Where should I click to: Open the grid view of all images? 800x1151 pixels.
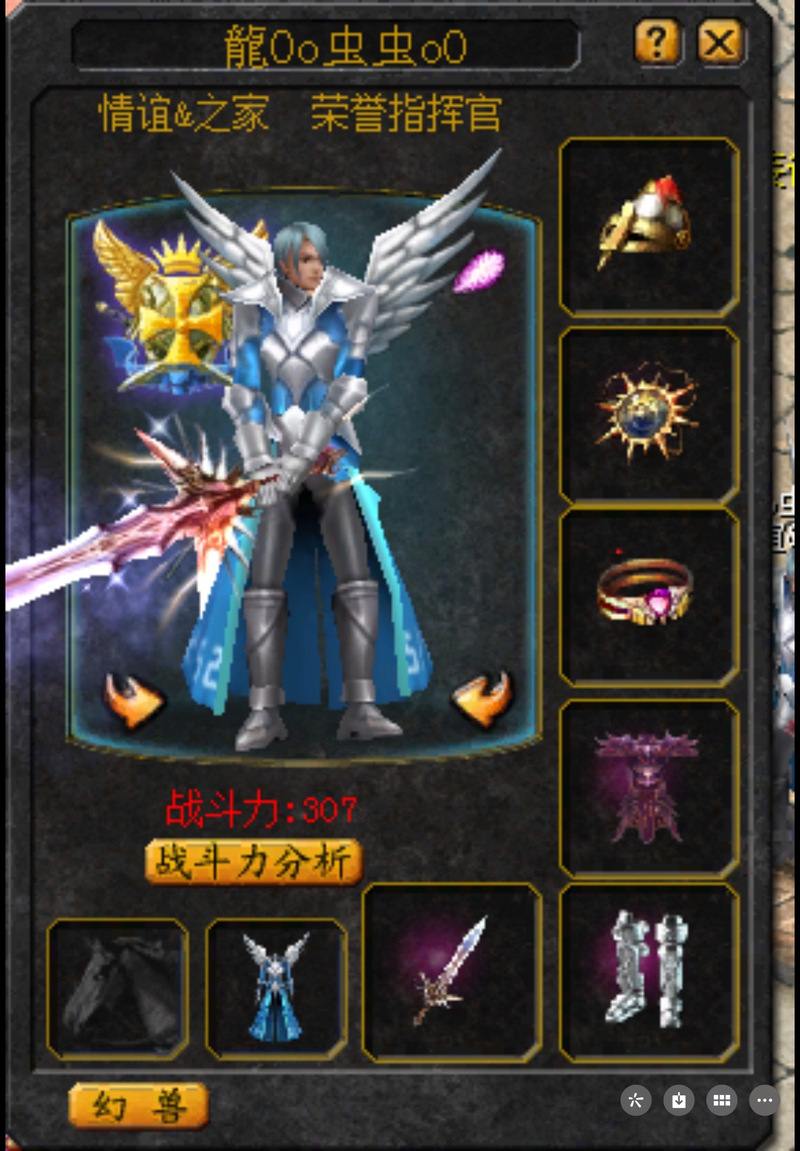(722, 1101)
